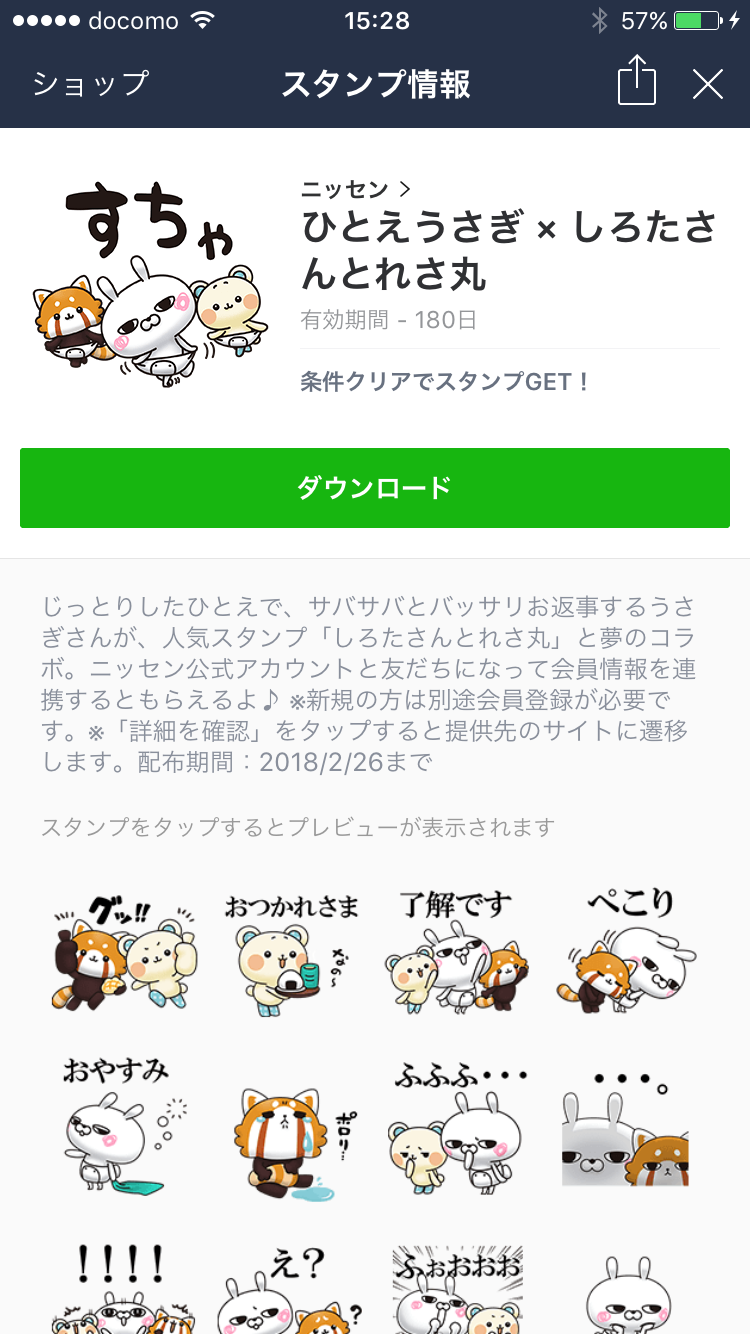Tap the green ダウンロード button

tap(375, 488)
